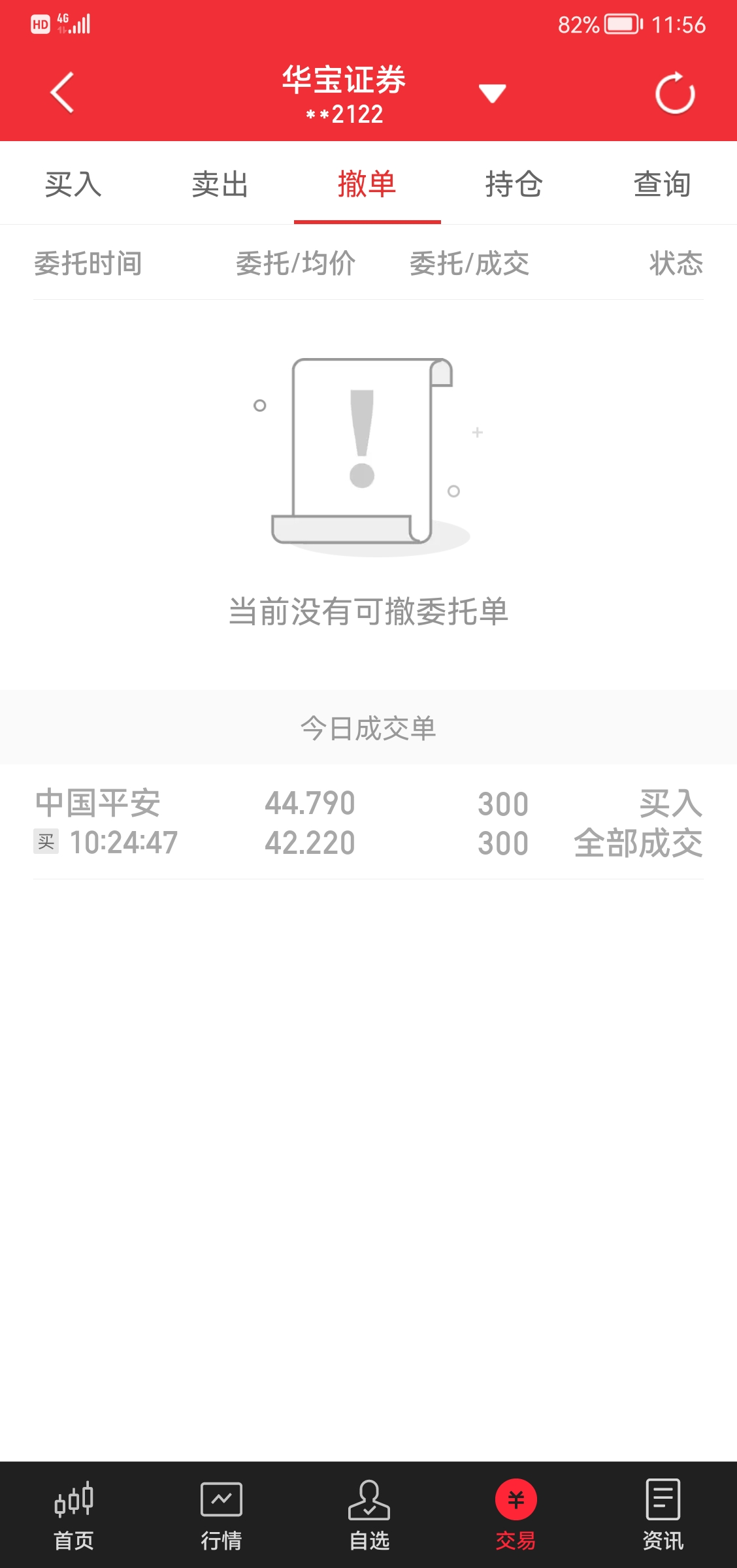Go back using the top-left arrow
The image size is (737, 1568).
tap(62, 93)
